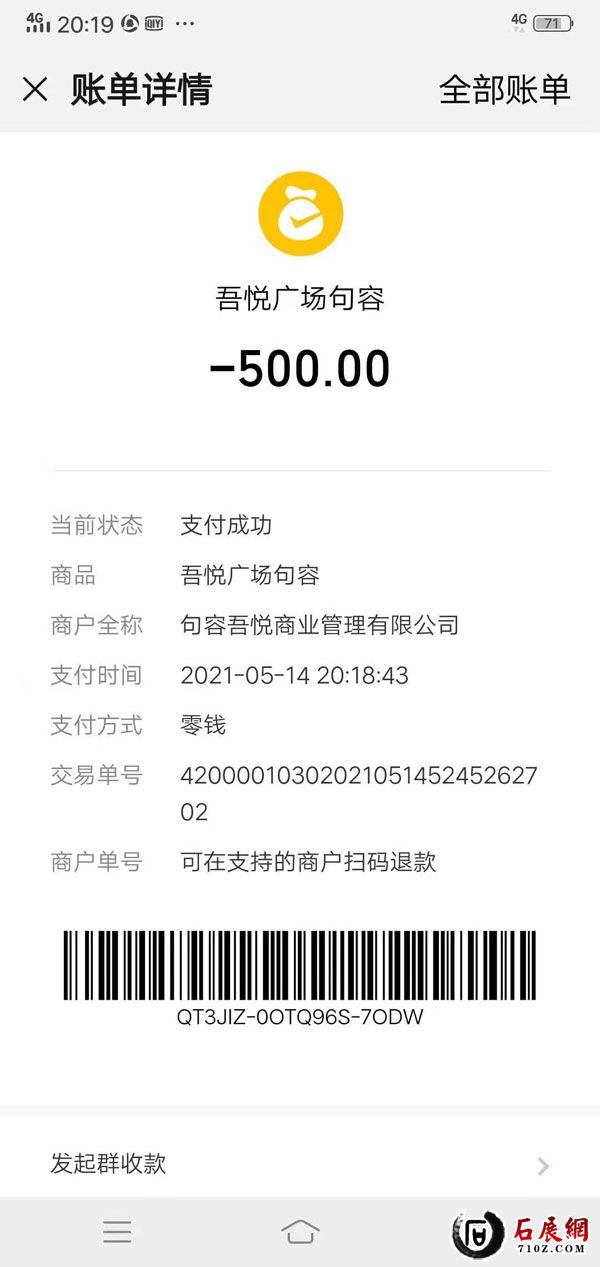
Task: Open 全部账单 all bills
Action: coord(504,90)
